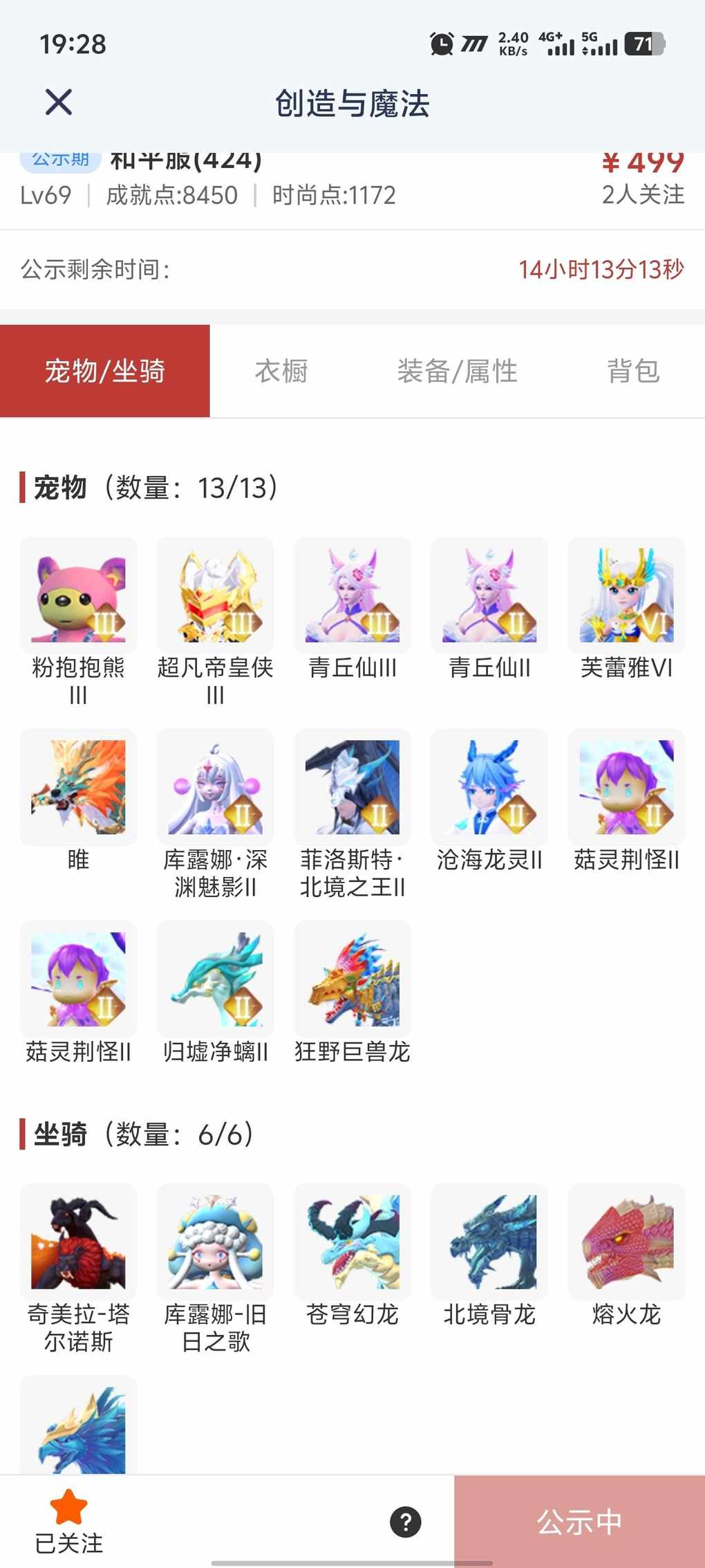This screenshot has width=705, height=1568.
Task: Switch to the 衣橱 tab
Action: point(281,371)
